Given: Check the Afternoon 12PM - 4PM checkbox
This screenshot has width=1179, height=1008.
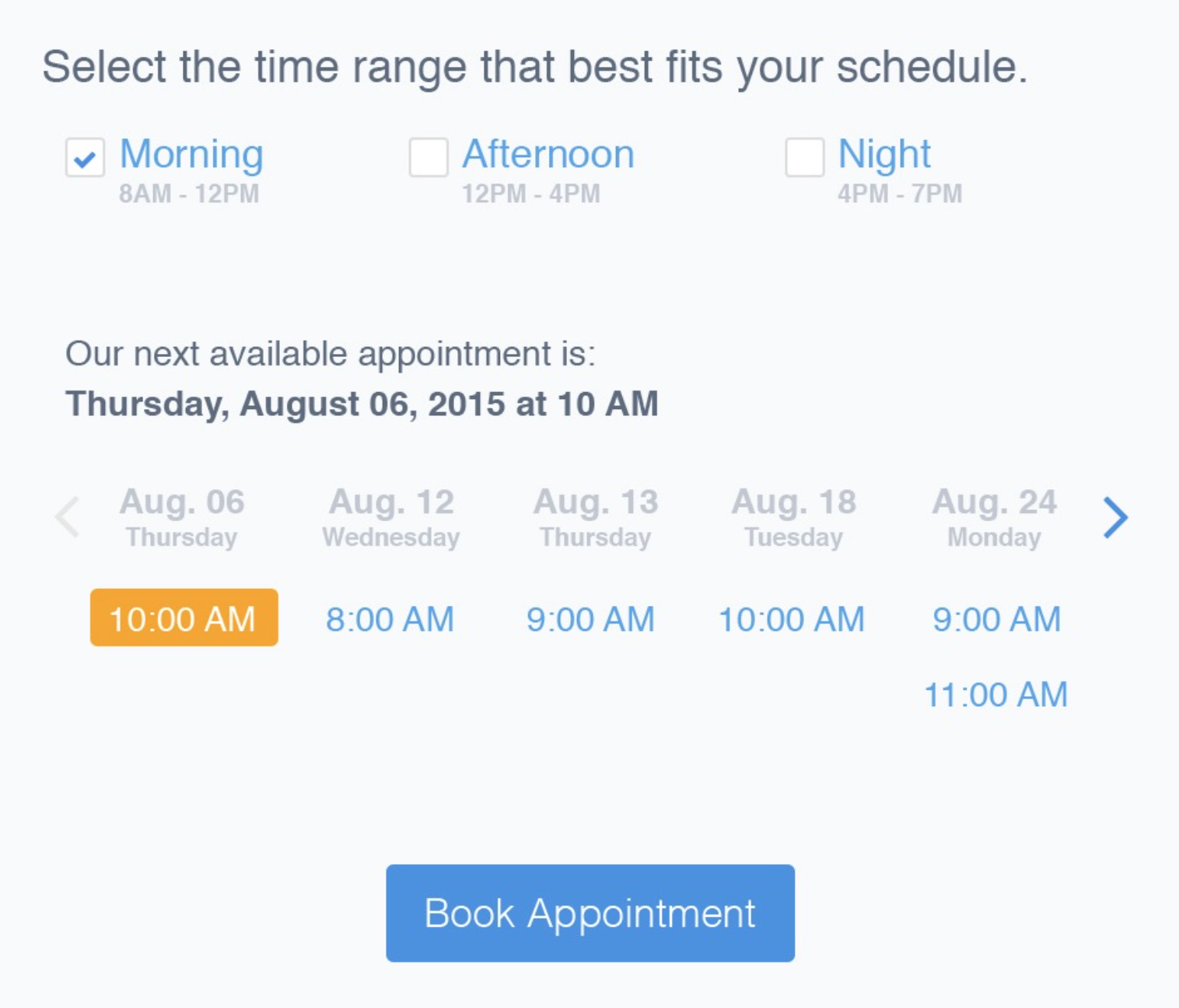Looking at the screenshot, I should click(x=429, y=158).
